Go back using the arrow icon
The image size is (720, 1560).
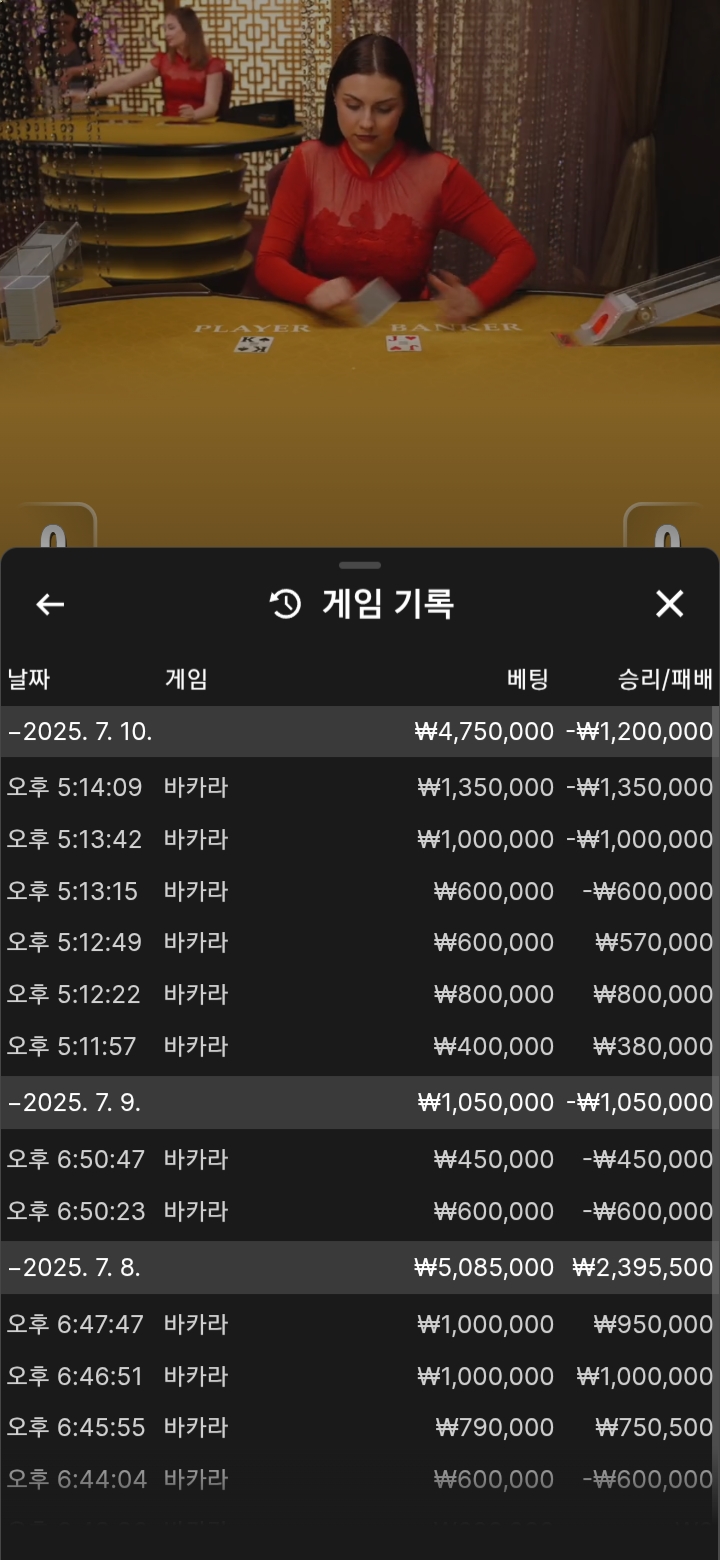pos(50,604)
